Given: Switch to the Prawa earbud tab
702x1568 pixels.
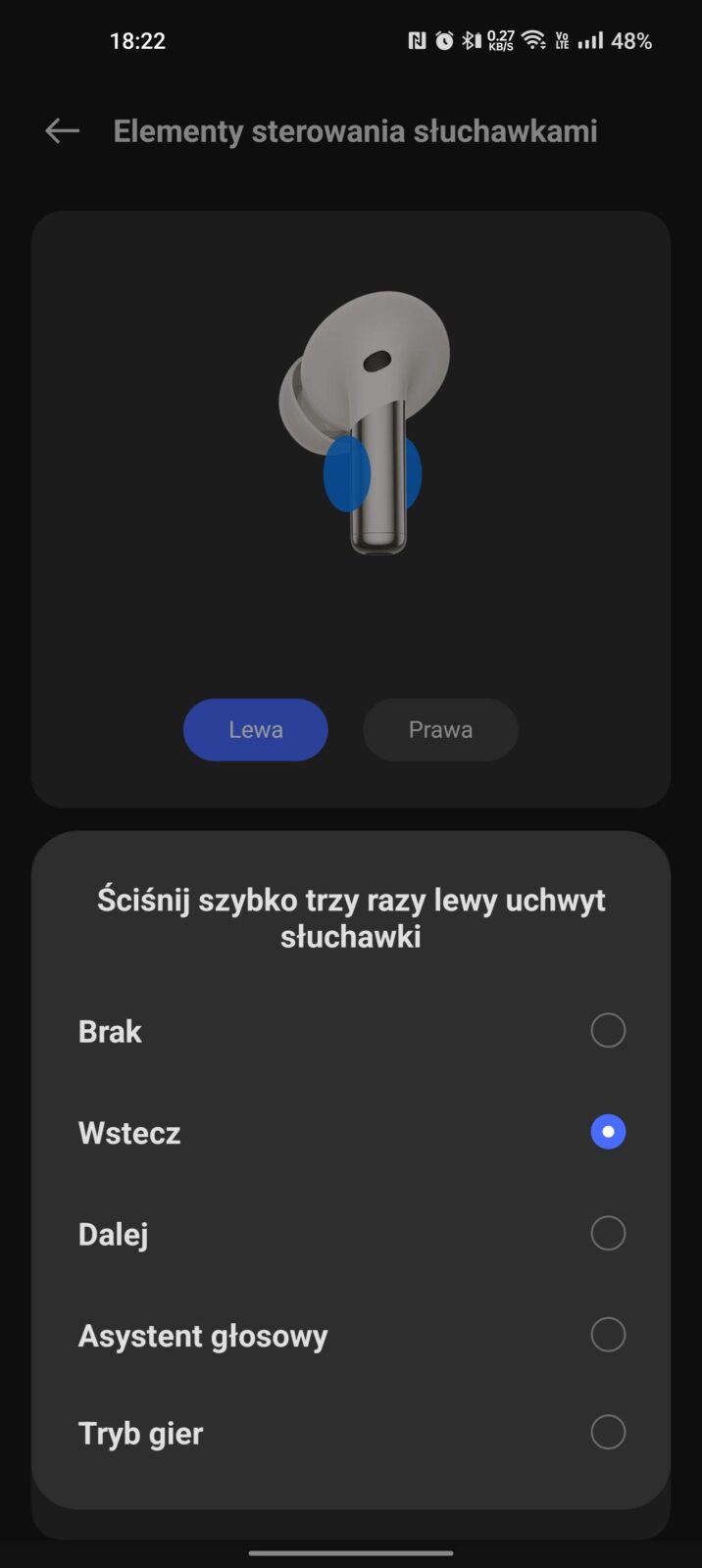Looking at the screenshot, I should 440,730.
